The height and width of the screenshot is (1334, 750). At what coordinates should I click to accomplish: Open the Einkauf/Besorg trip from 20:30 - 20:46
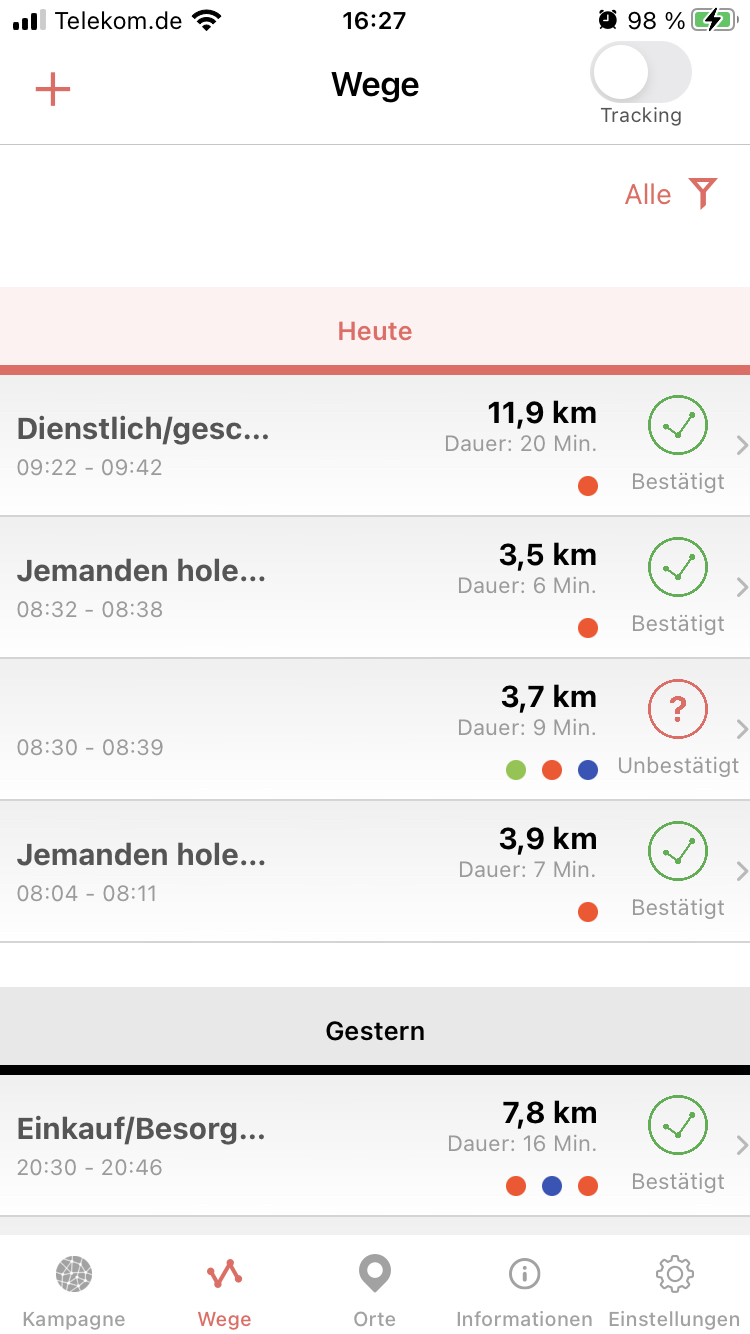pyautogui.click(x=300, y=1145)
